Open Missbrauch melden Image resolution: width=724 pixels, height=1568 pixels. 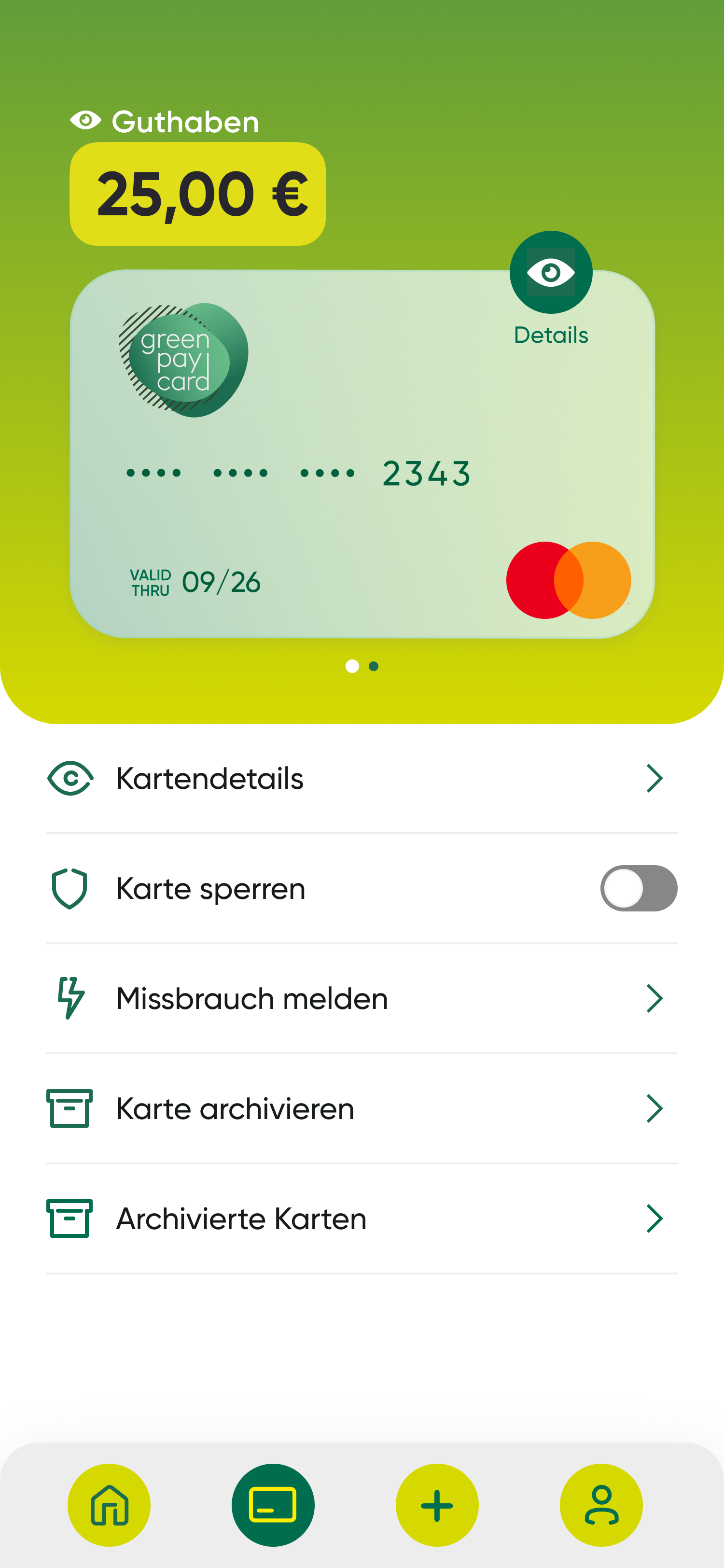[x=362, y=999]
